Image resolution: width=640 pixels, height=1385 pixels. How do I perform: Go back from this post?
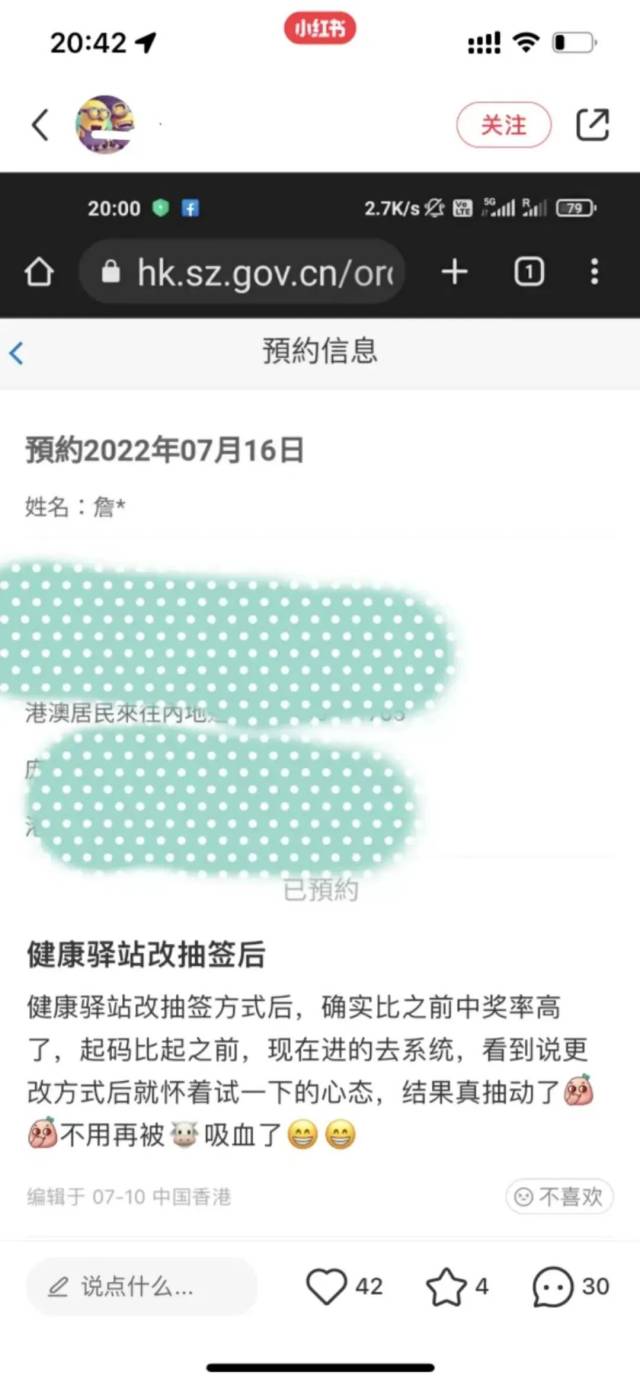tap(40, 125)
